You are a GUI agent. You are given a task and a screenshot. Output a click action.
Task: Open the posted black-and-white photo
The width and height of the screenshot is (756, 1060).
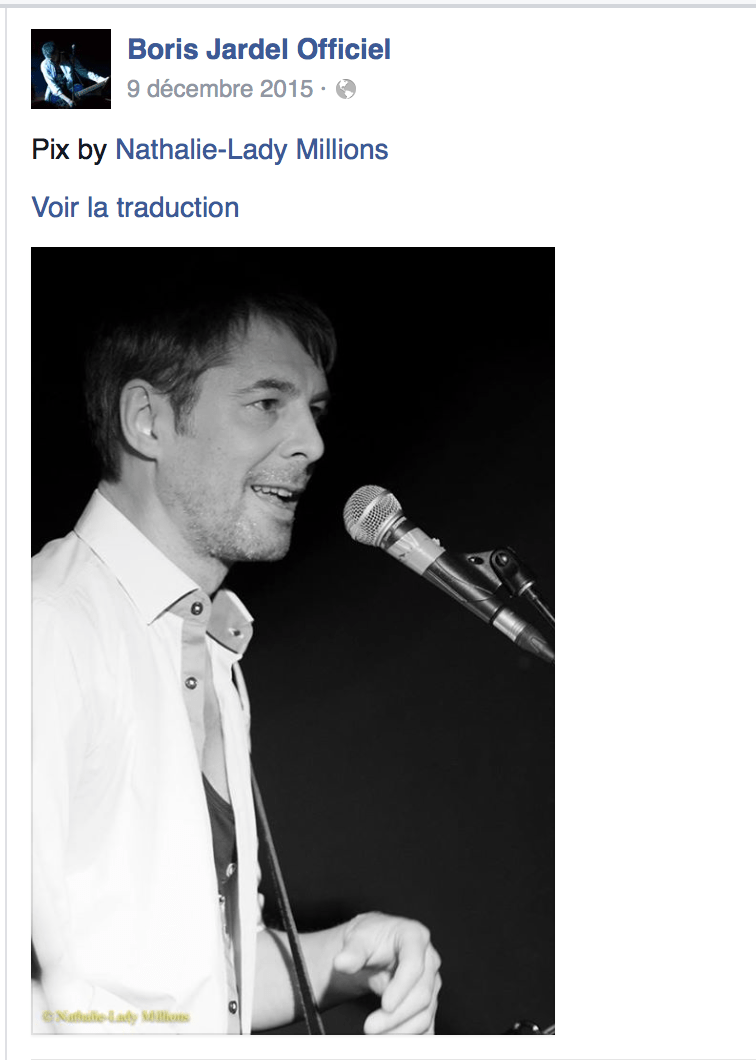(293, 640)
